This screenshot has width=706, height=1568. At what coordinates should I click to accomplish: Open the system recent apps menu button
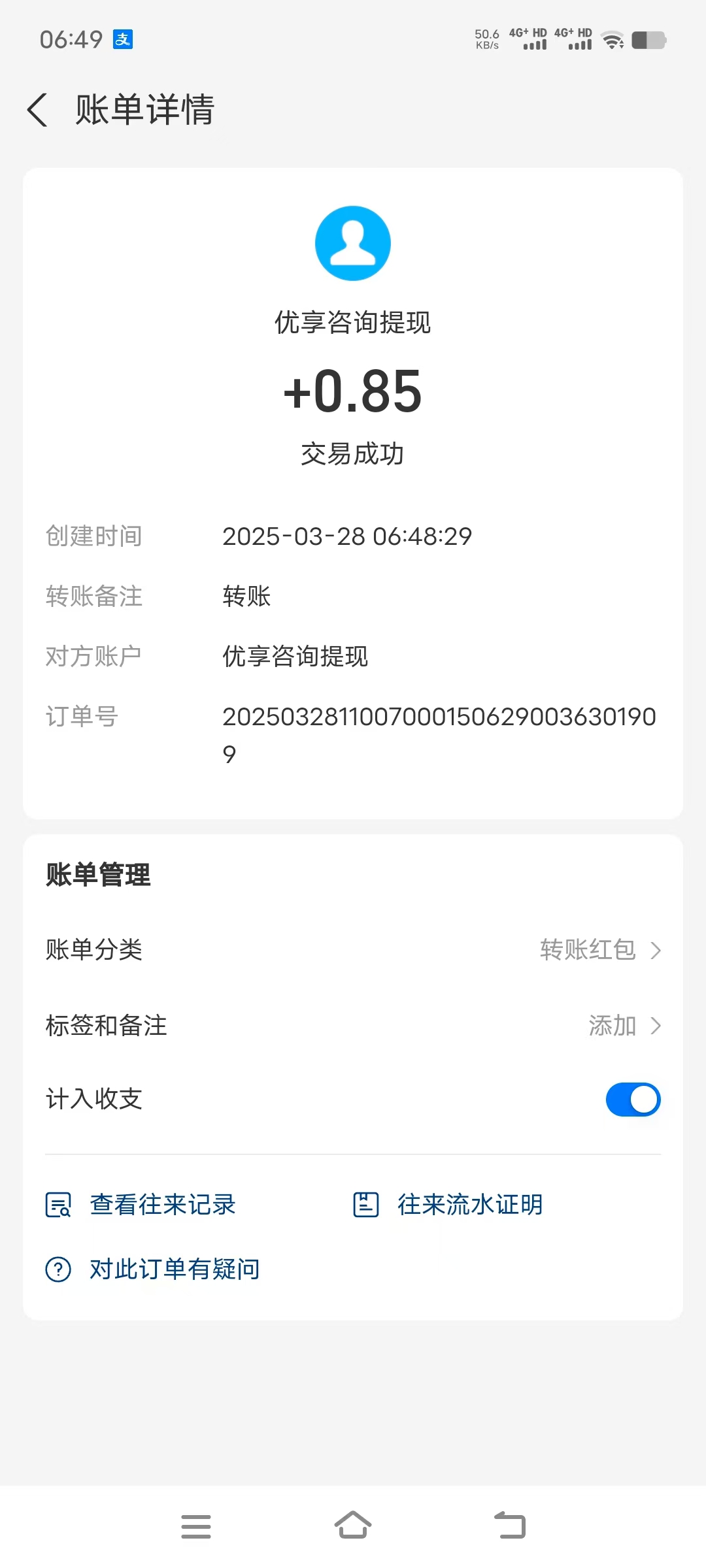tap(196, 1526)
